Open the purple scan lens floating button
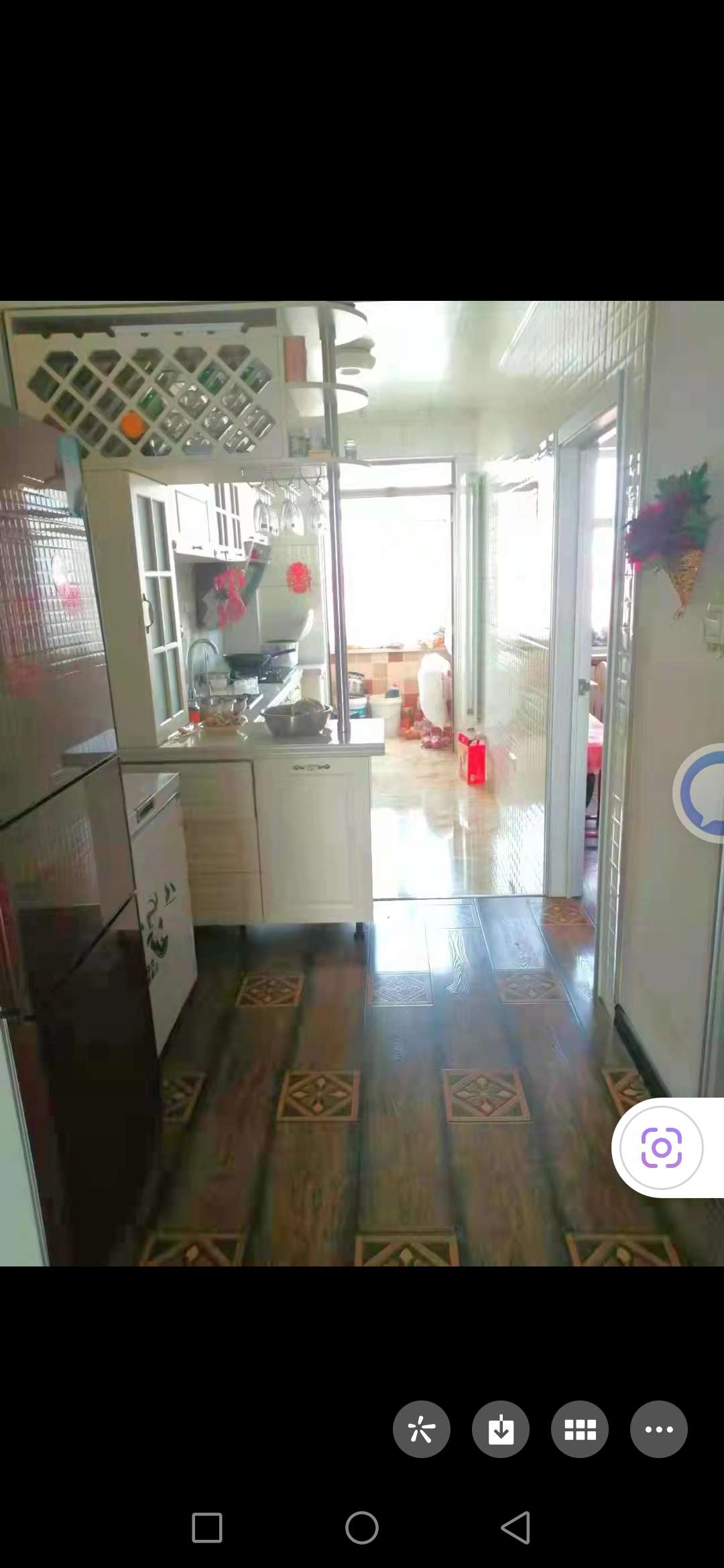This screenshot has width=724, height=1568. point(662,1148)
